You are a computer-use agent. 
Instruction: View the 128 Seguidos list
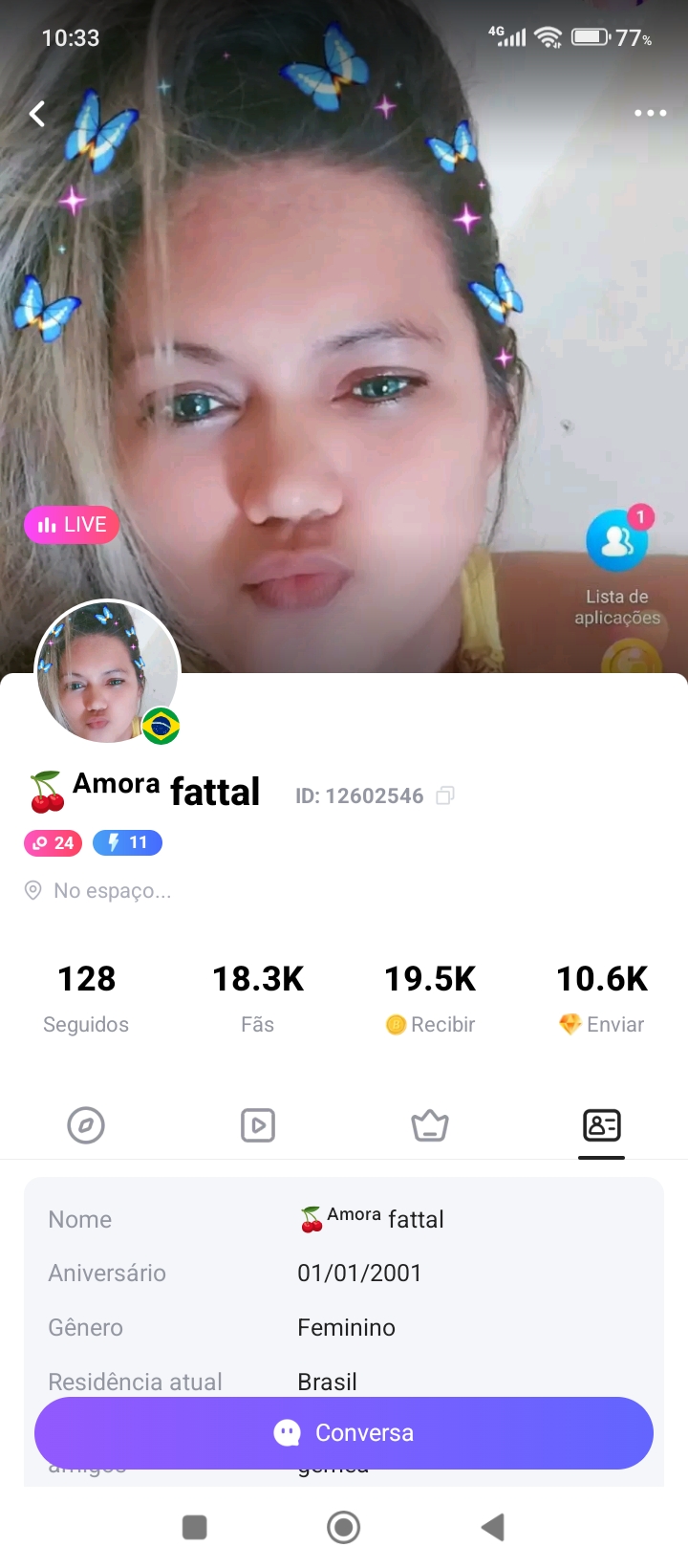(86, 998)
